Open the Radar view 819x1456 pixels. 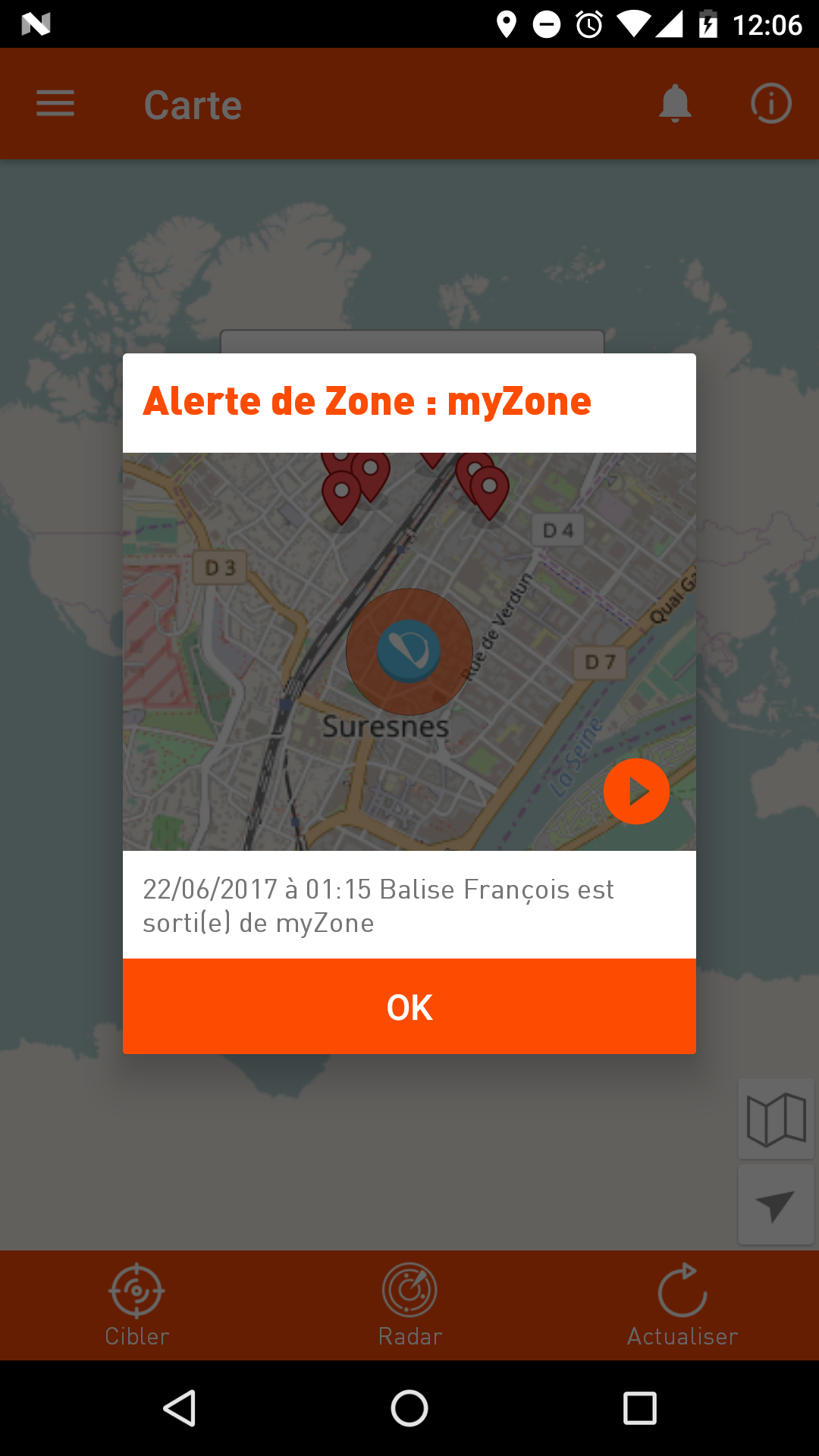pos(409,1305)
